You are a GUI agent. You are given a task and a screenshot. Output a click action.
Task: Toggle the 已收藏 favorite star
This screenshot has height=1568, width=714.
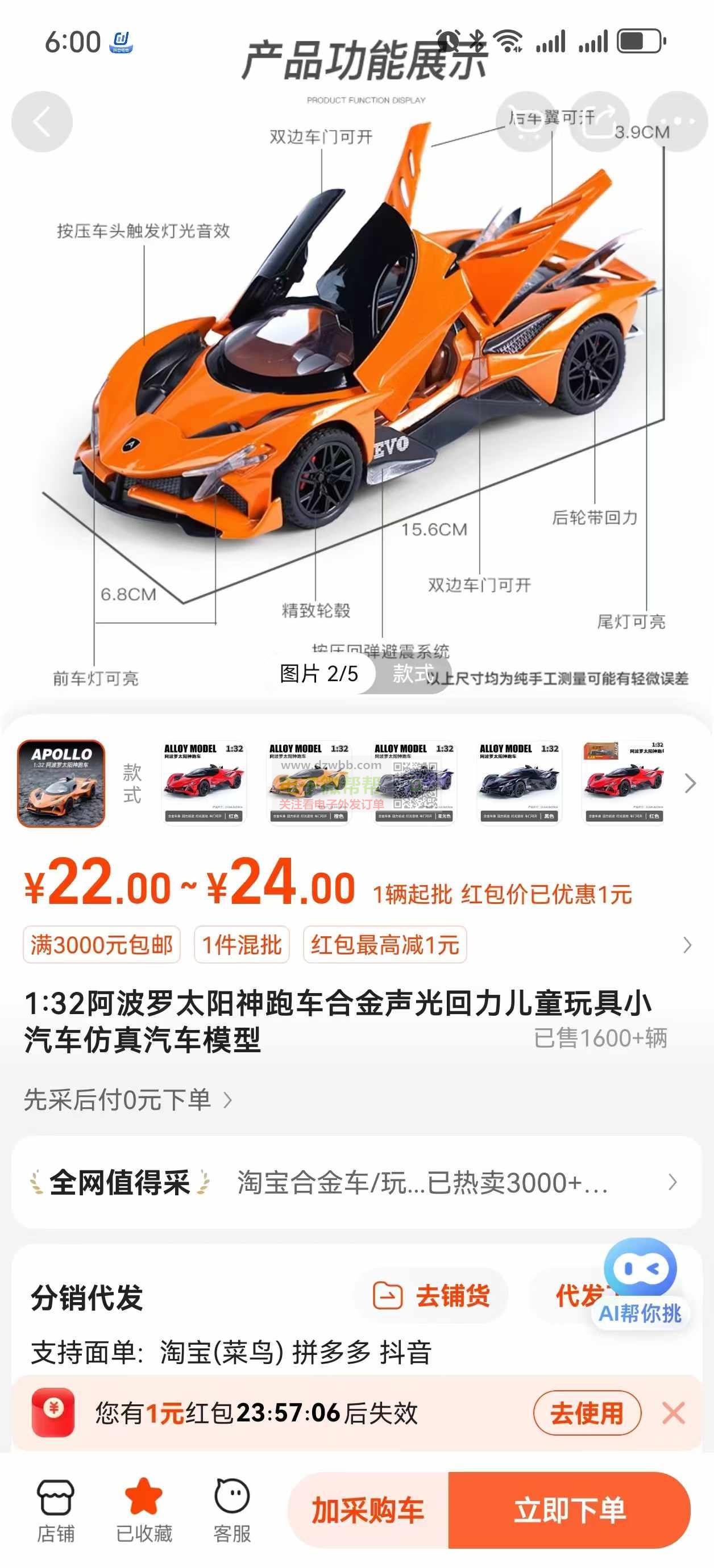click(144, 1511)
